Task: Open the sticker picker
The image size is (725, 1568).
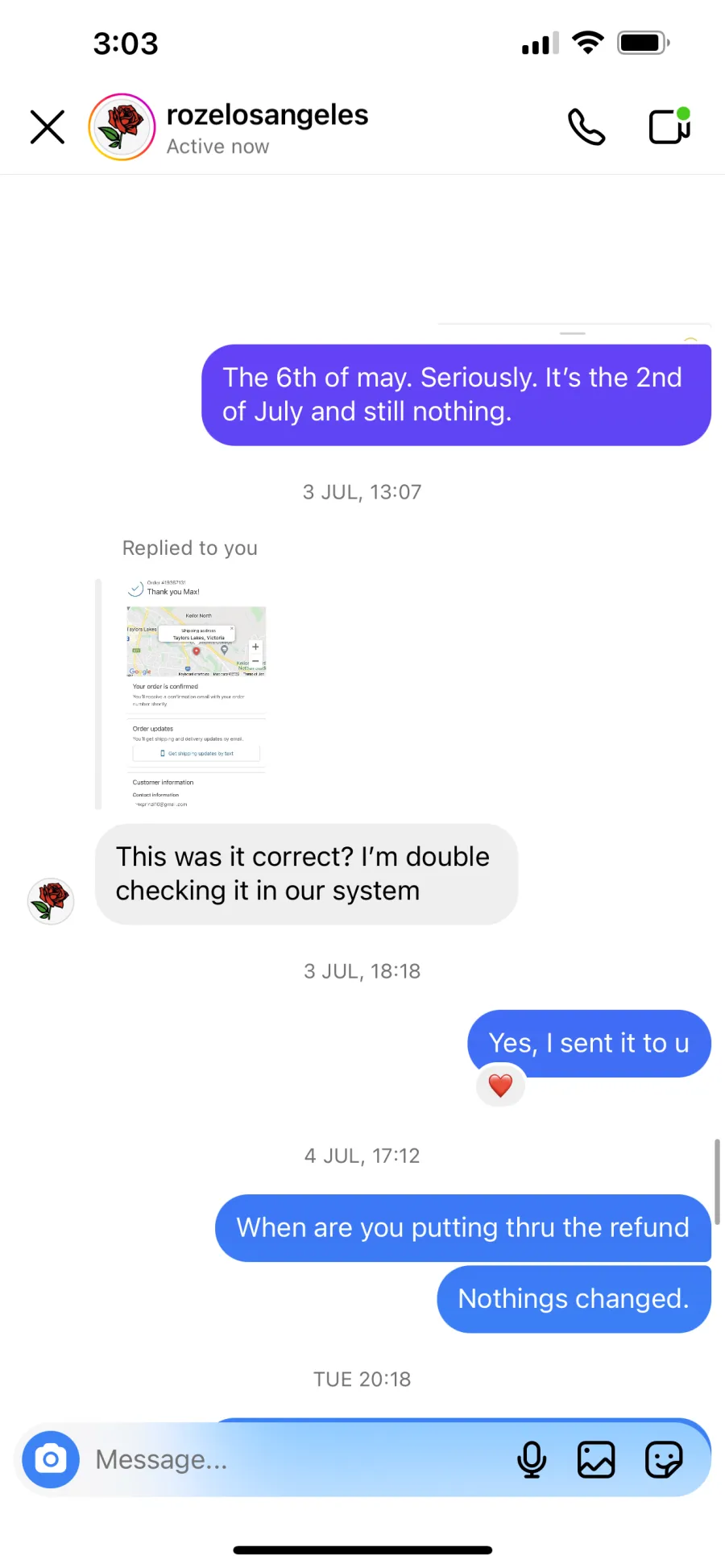Action: coord(664,1459)
